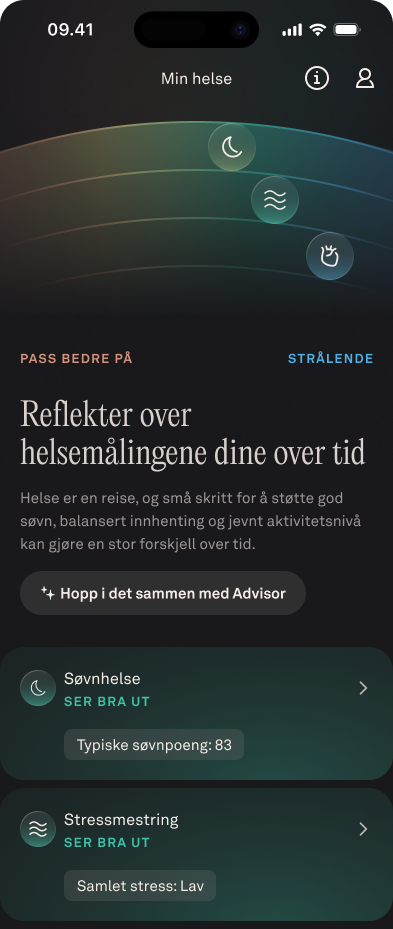Open the Søvnhelse card
This screenshot has width=393, height=929.
(x=196, y=713)
